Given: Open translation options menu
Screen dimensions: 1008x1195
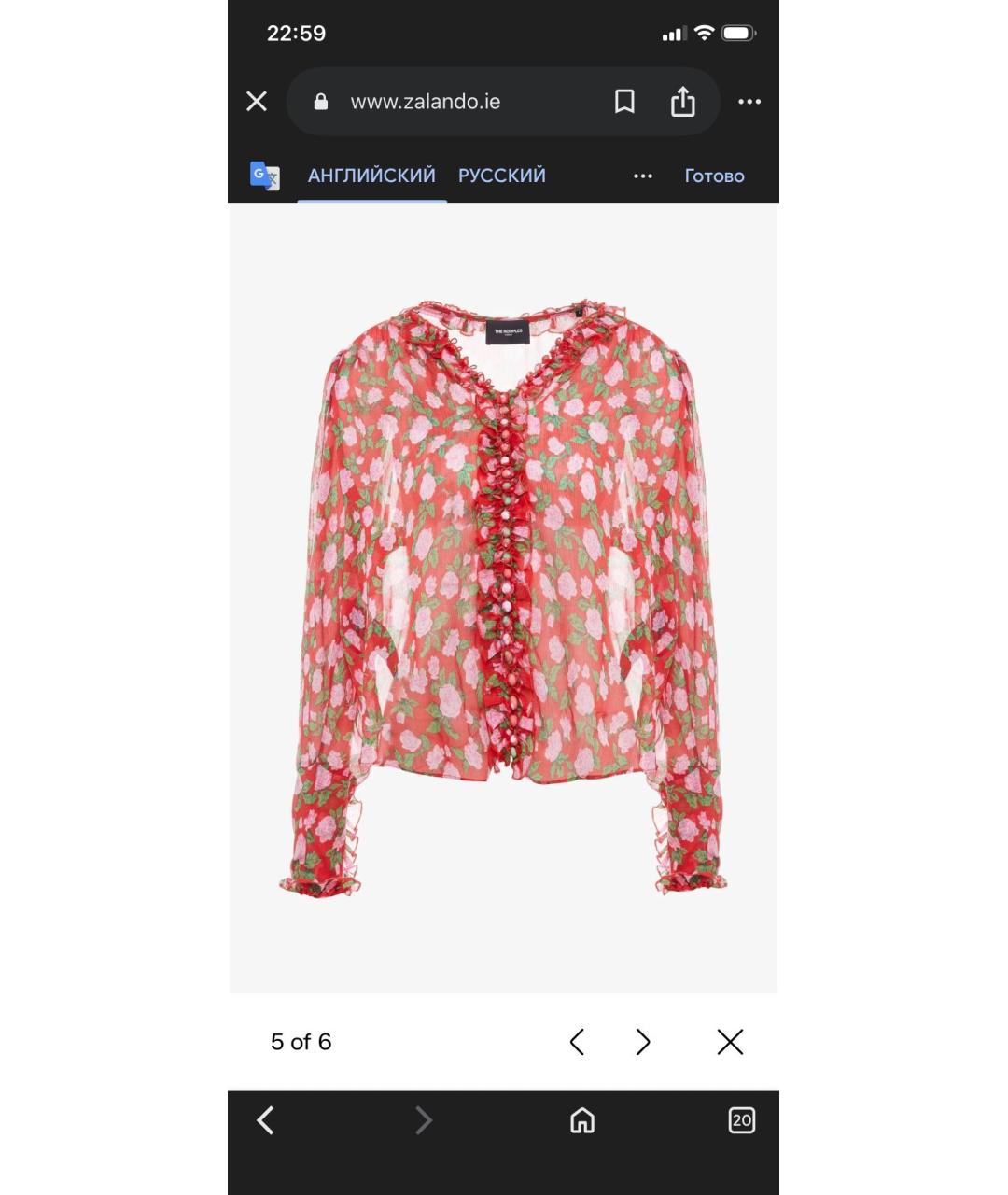Looking at the screenshot, I should pos(643,176).
